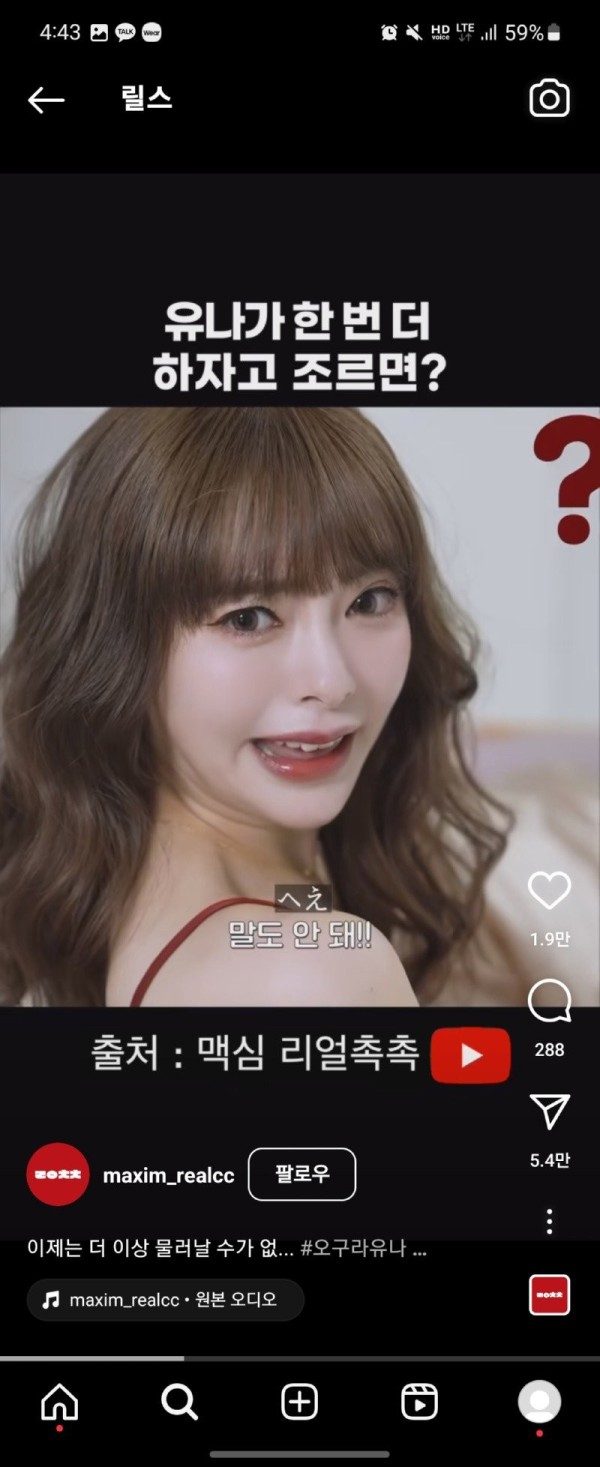The image size is (600, 1467).
Task: Share this reel via paper plane icon
Action: (x=549, y=1111)
